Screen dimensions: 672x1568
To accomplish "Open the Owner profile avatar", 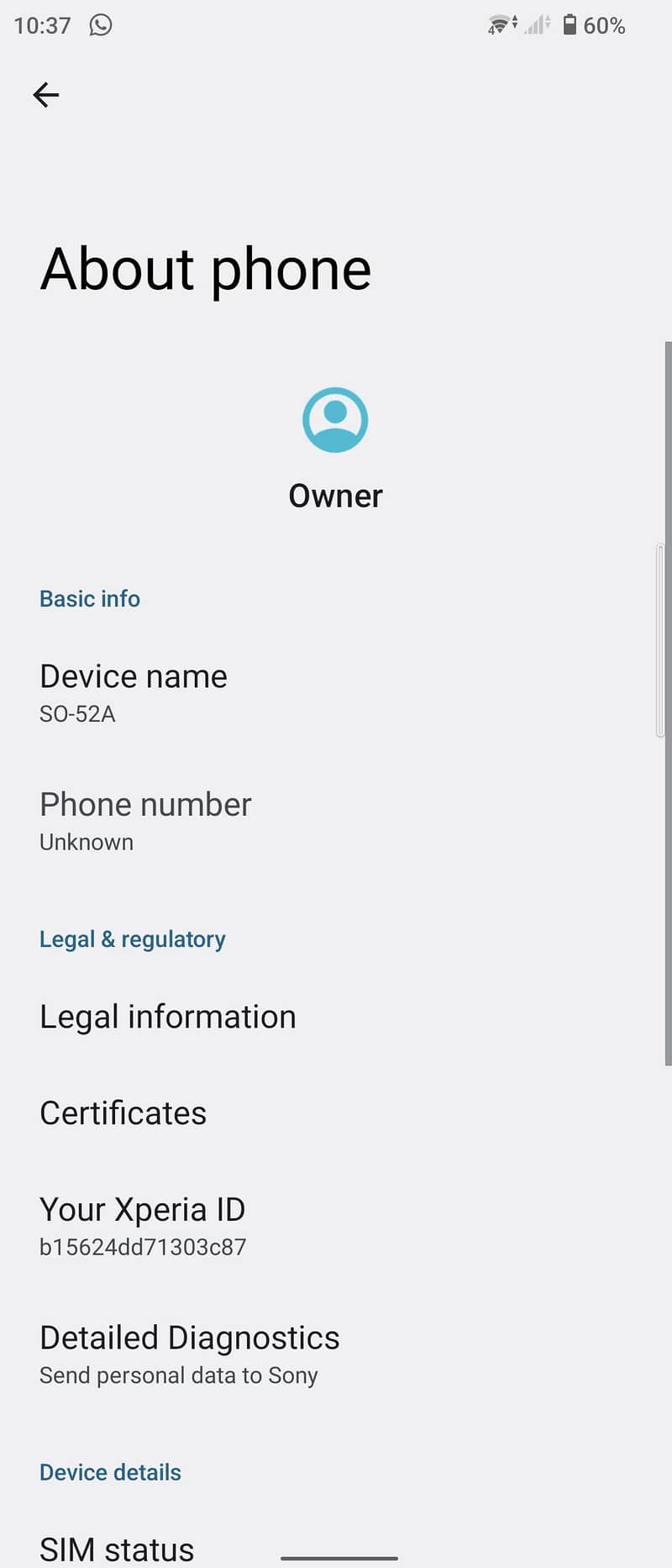I will 335,419.
